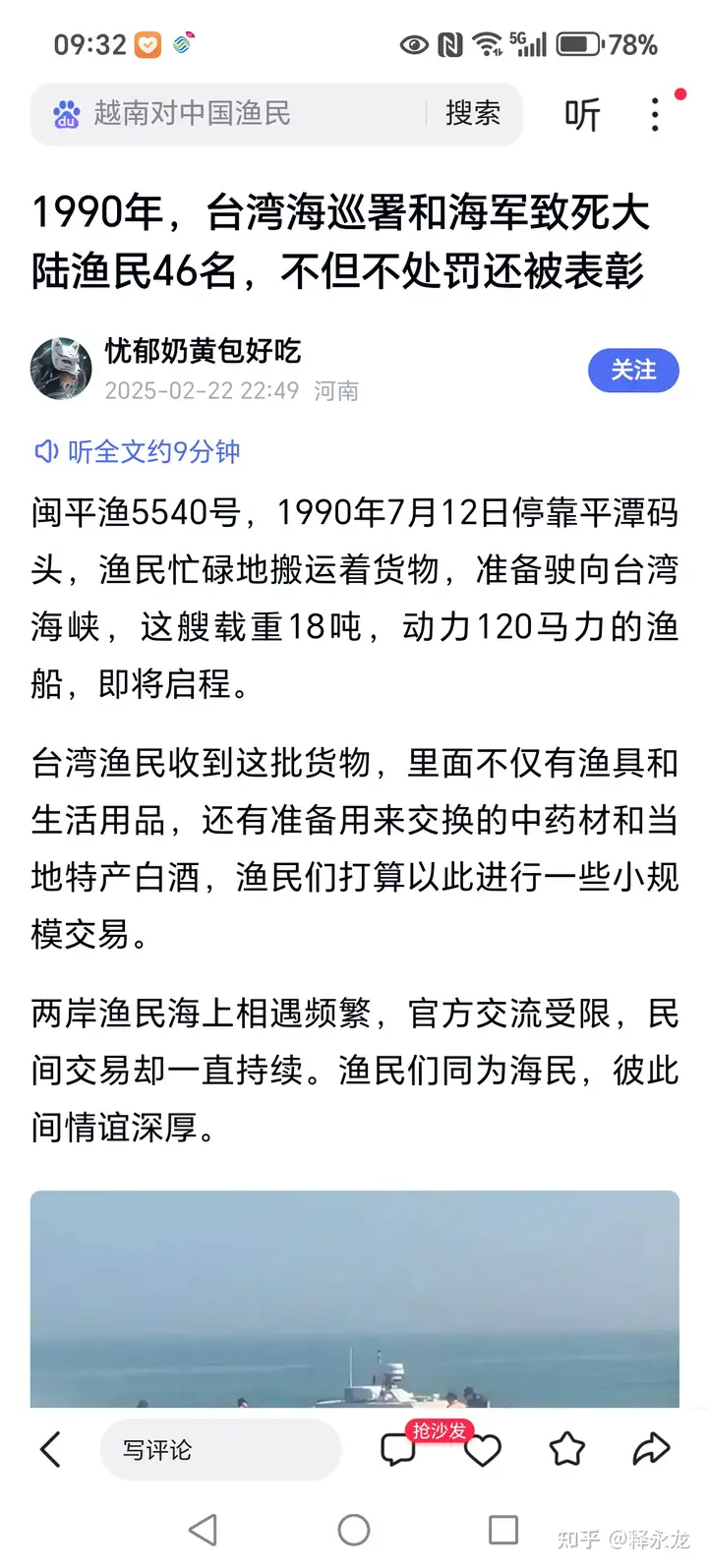Bookmark the article with star icon
This screenshot has height=1568, width=708.
tap(567, 1449)
